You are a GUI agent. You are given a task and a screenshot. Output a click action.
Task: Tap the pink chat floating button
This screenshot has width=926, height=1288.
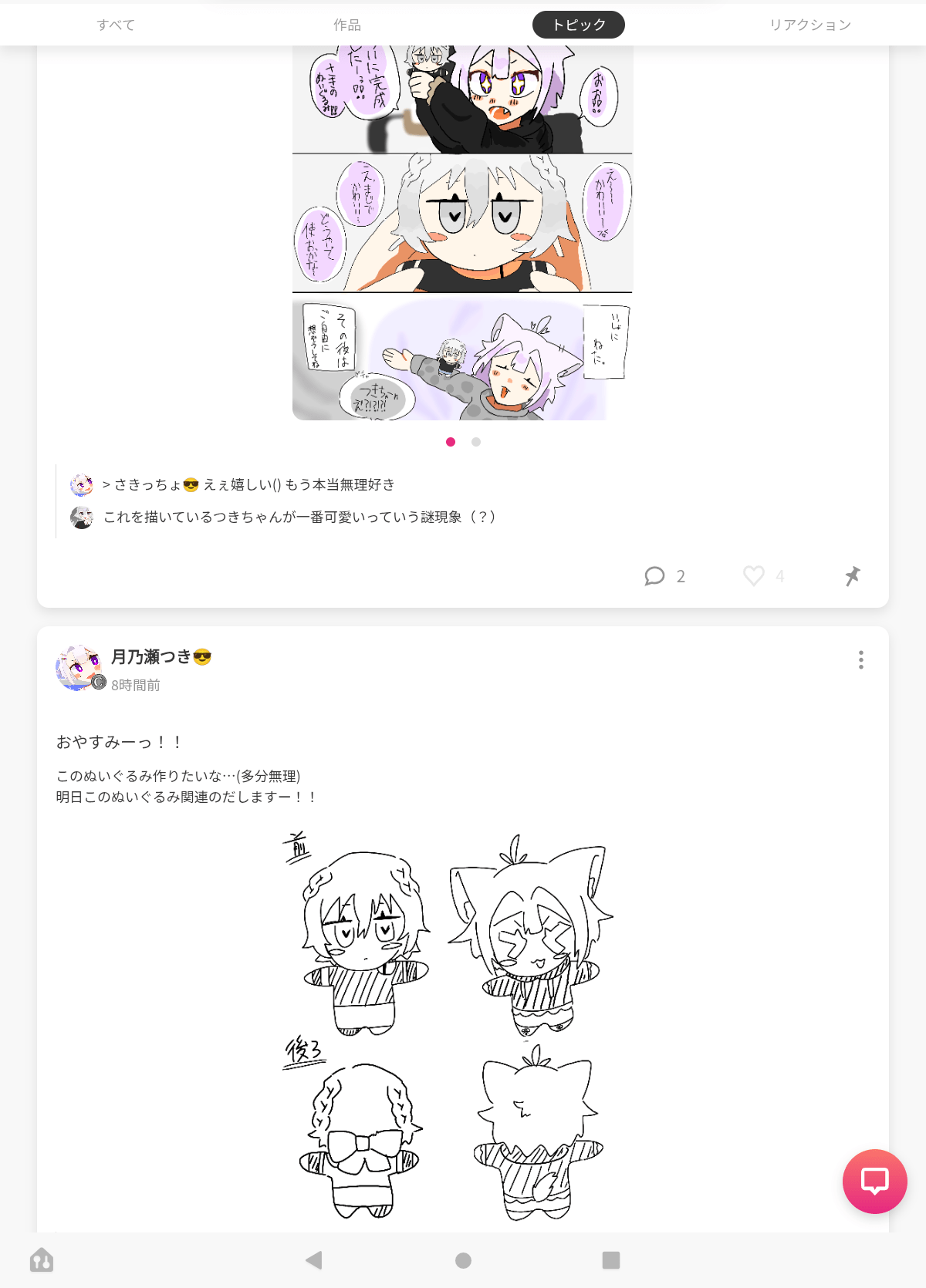(874, 1181)
